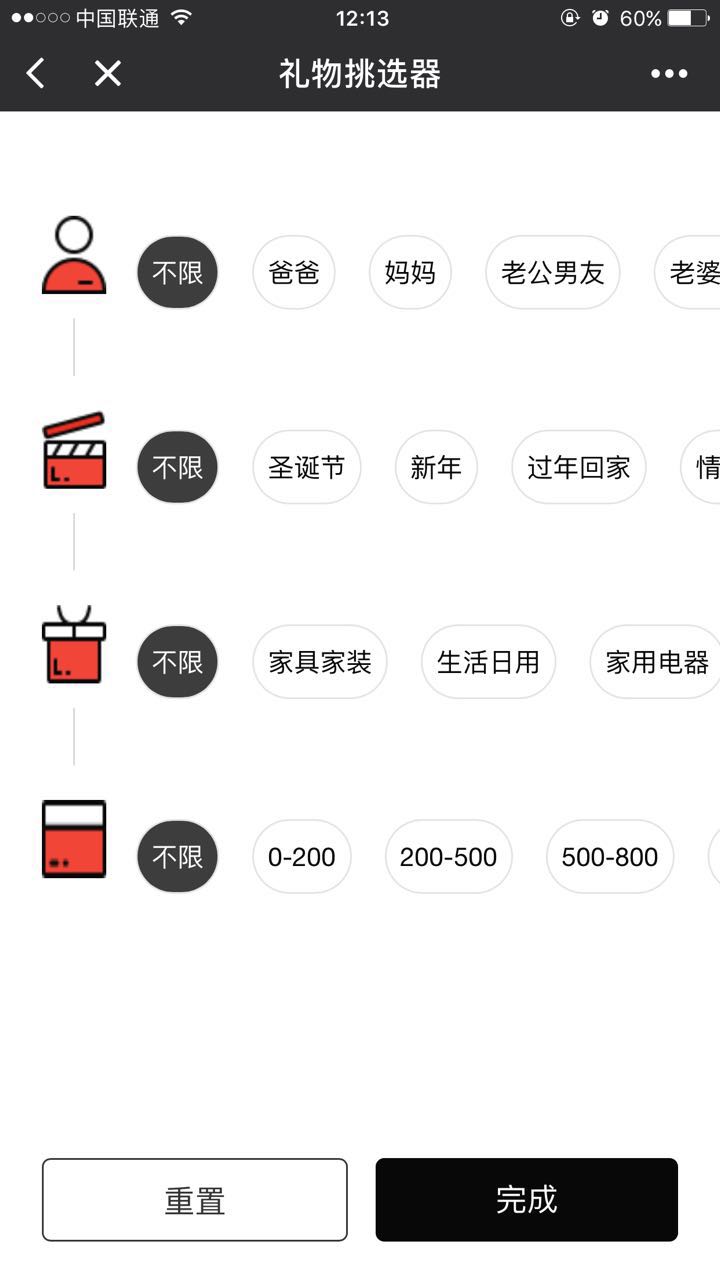720x1280 pixels.
Task: Confirm selections with 完成
Action: pyautogui.click(x=526, y=1200)
